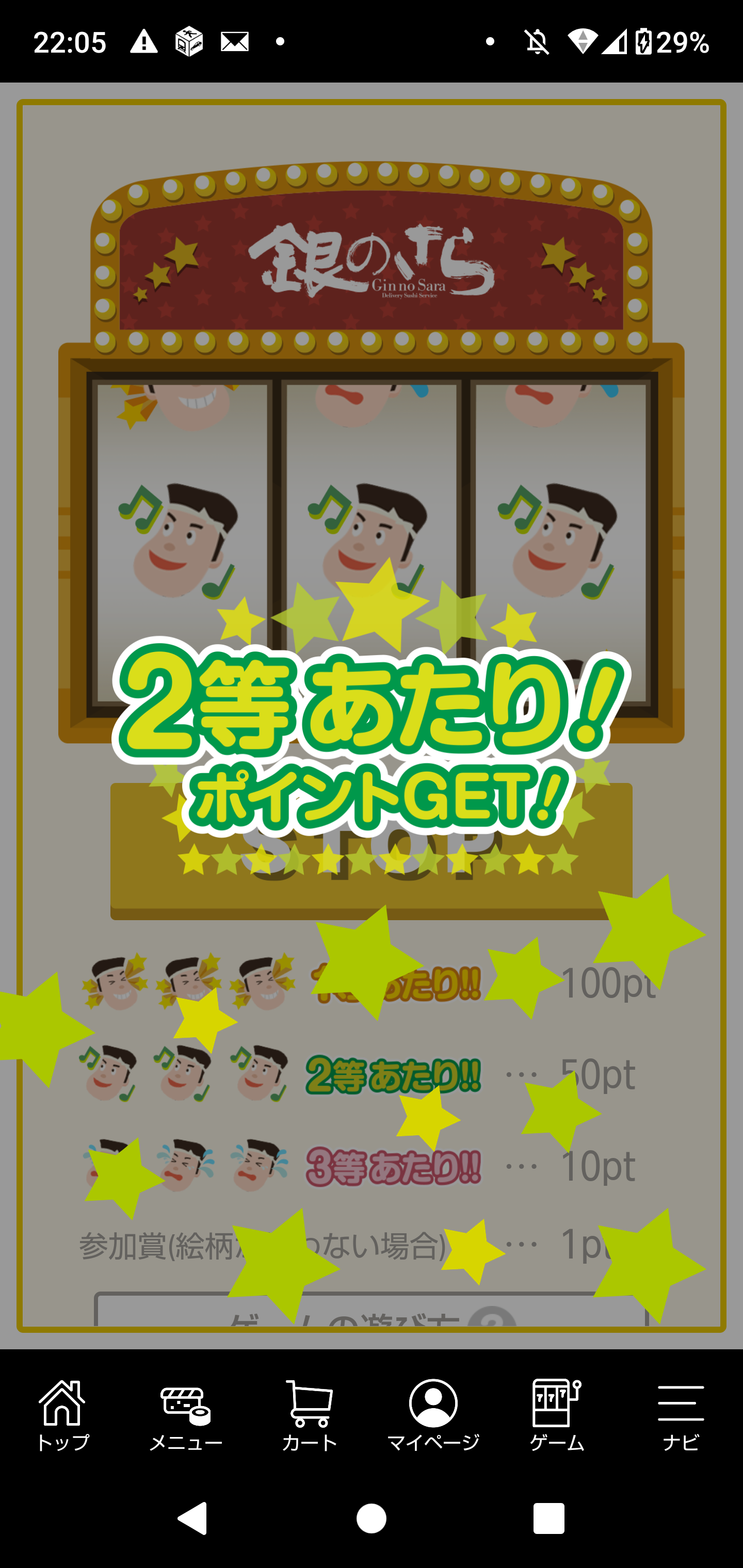
Task: Switch to the マイページ tab
Action: pyautogui.click(x=433, y=1414)
